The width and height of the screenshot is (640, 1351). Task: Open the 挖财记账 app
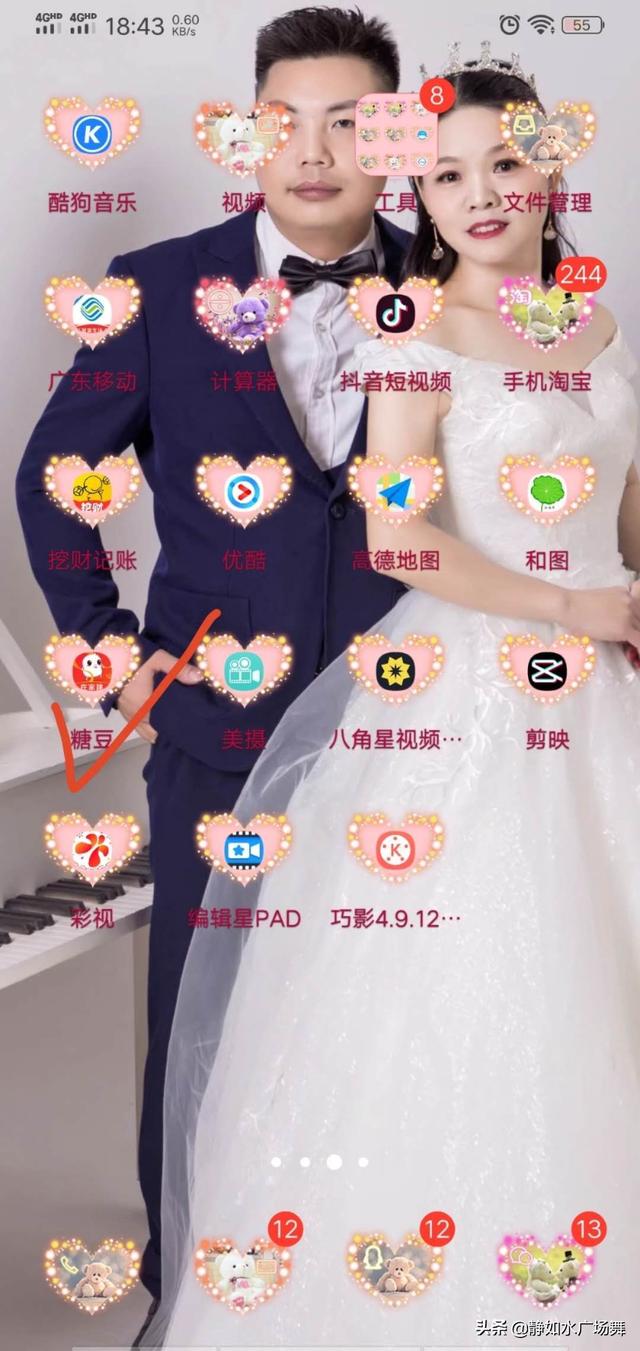click(92, 491)
